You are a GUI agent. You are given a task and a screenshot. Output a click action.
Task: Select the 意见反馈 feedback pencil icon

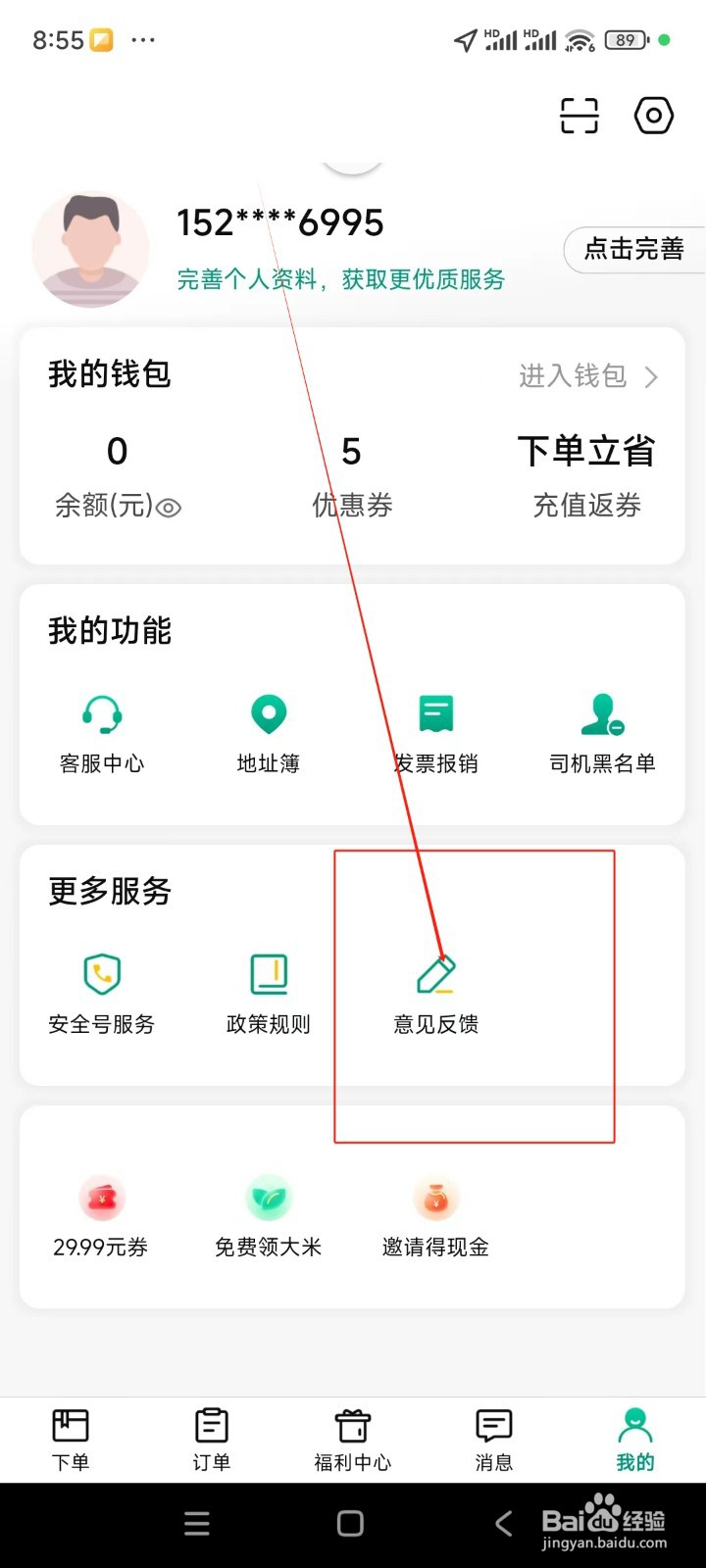[x=435, y=973]
